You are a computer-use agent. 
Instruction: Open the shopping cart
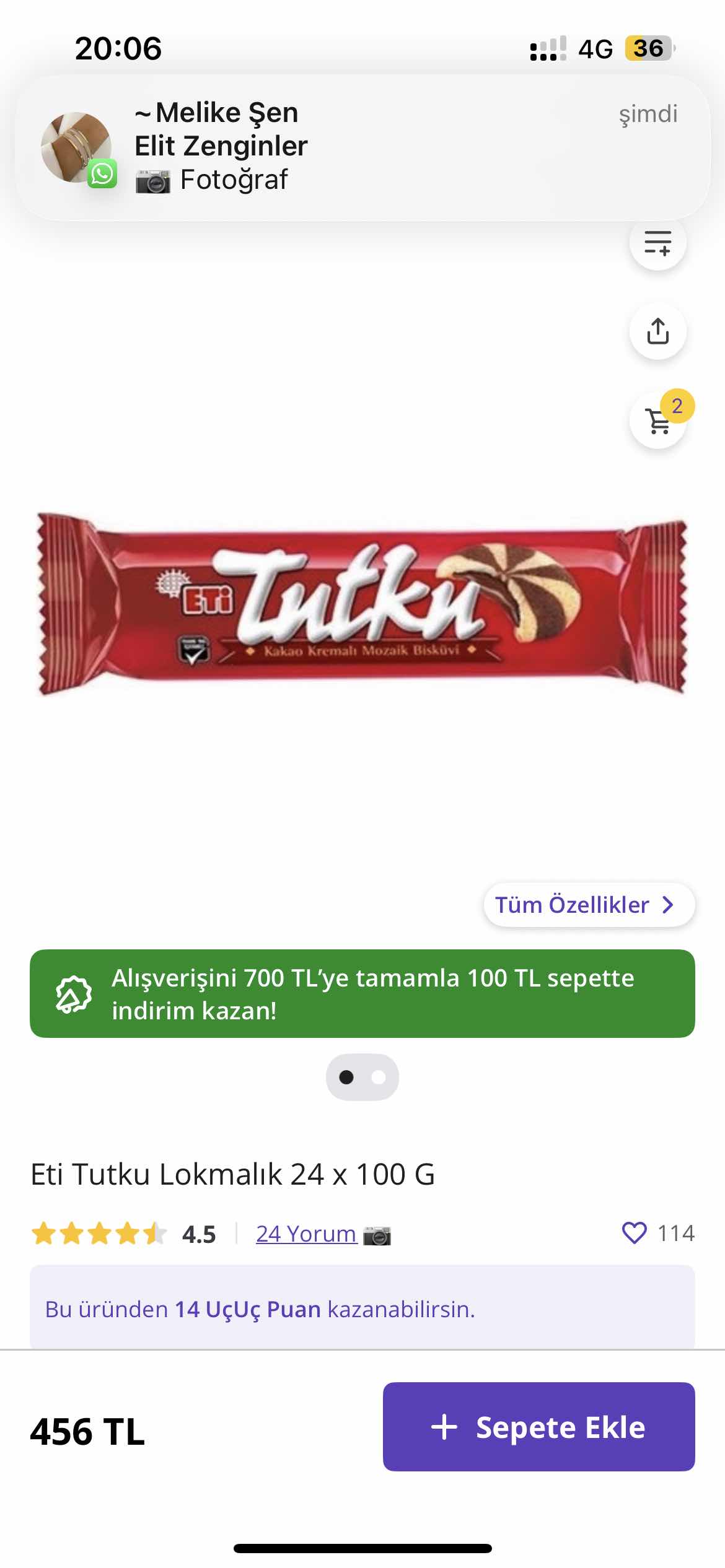(657, 421)
